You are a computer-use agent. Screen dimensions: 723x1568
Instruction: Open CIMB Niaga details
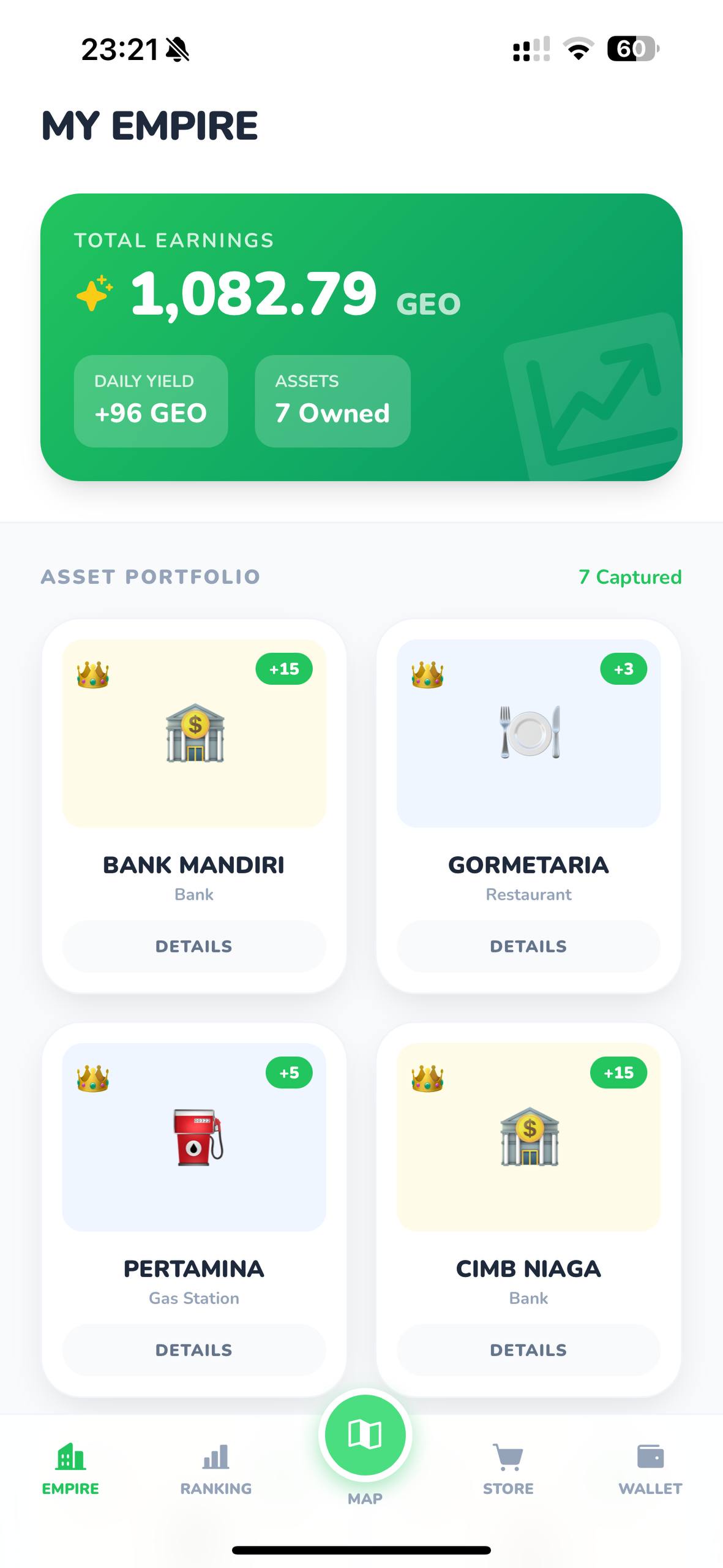[528, 1350]
